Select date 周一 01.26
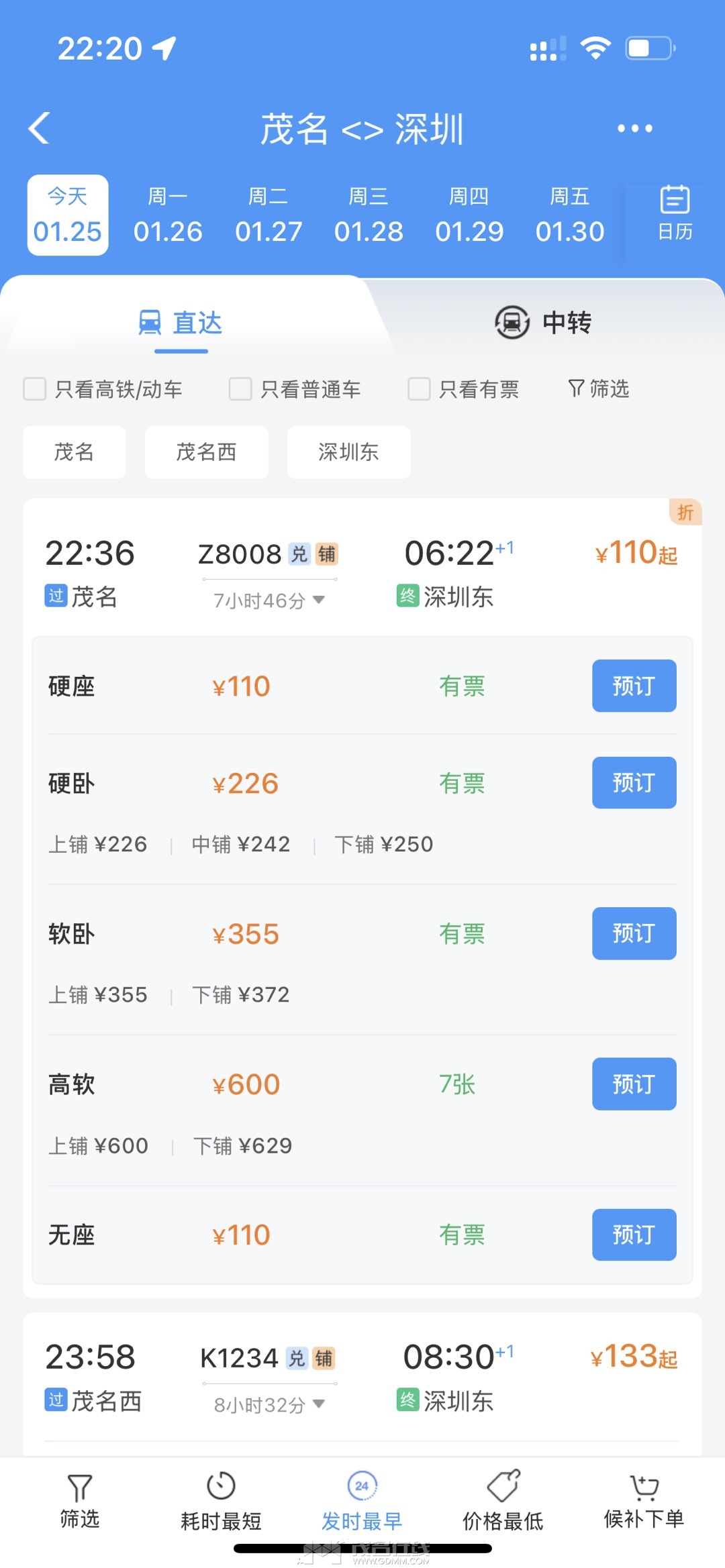The height and width of the screenshot is (1568, 725). tap(168, 215)
